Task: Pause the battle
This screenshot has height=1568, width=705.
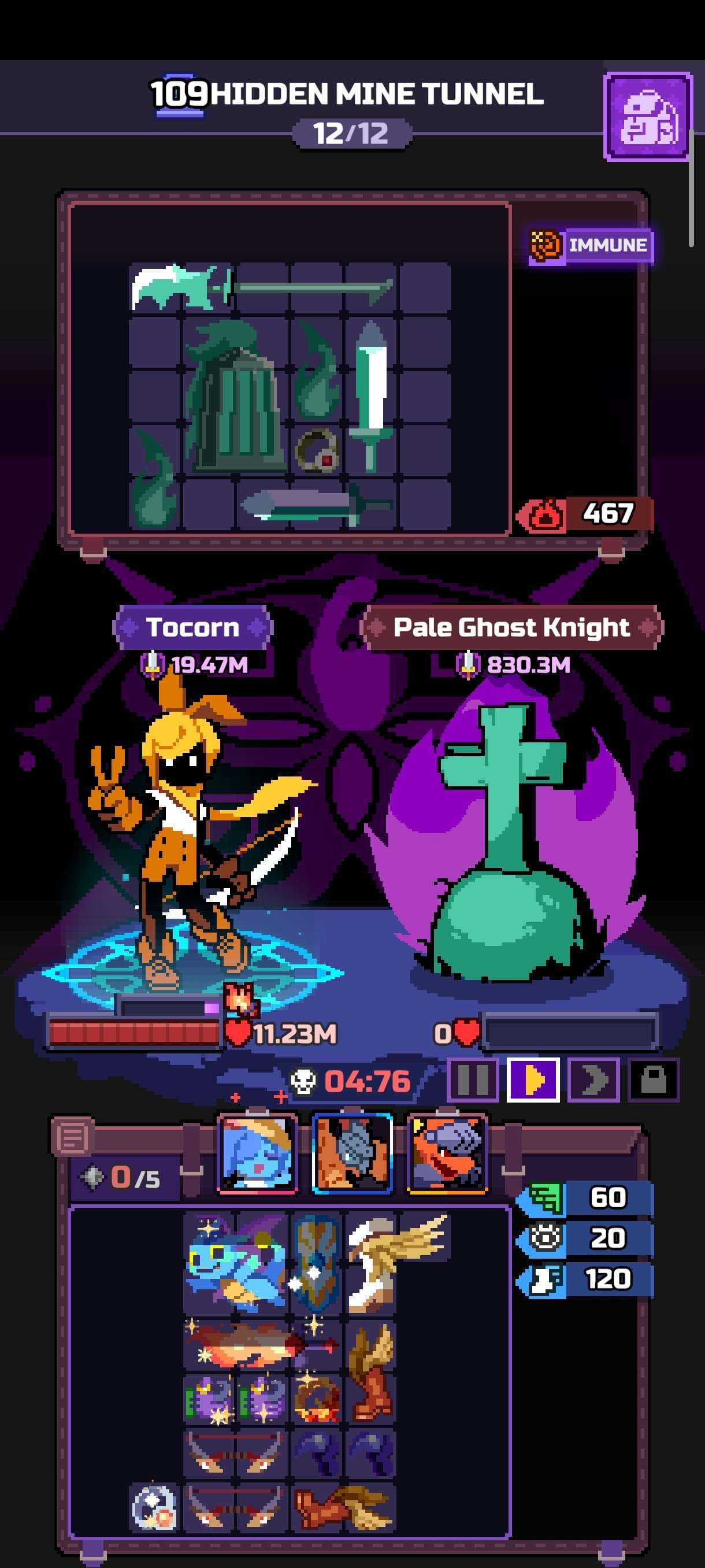Action: point(473,1081)
